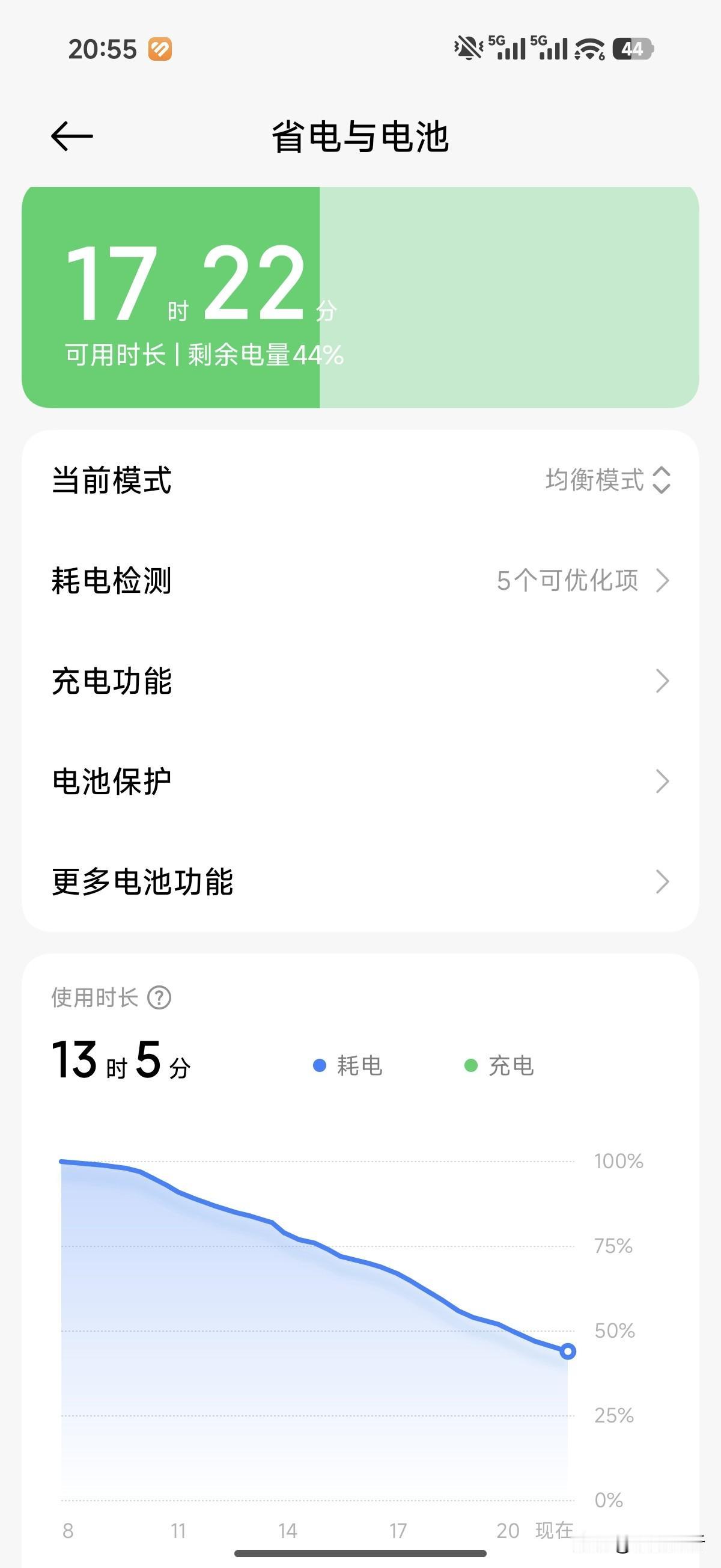
Task: Open 充电功能 settings
Action: tap(360, 681)
